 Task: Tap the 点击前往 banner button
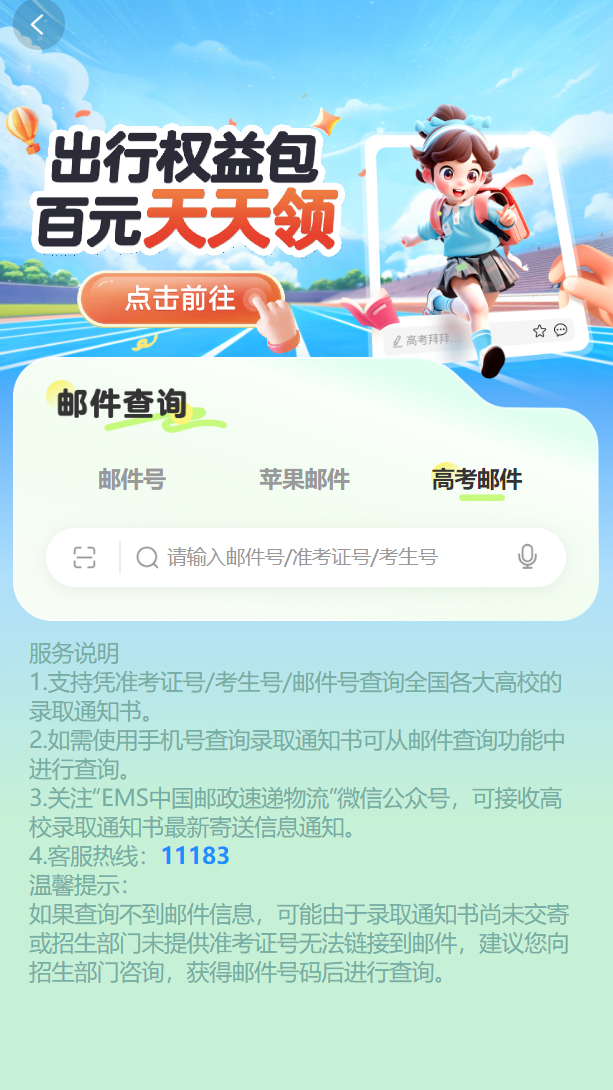coord(180,299)
